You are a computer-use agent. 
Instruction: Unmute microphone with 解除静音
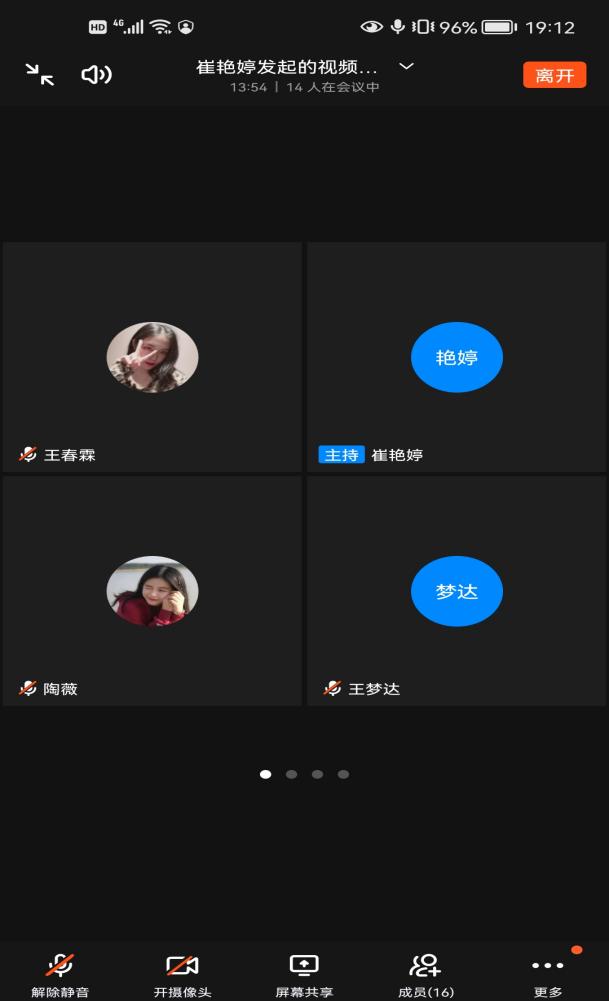60,972
